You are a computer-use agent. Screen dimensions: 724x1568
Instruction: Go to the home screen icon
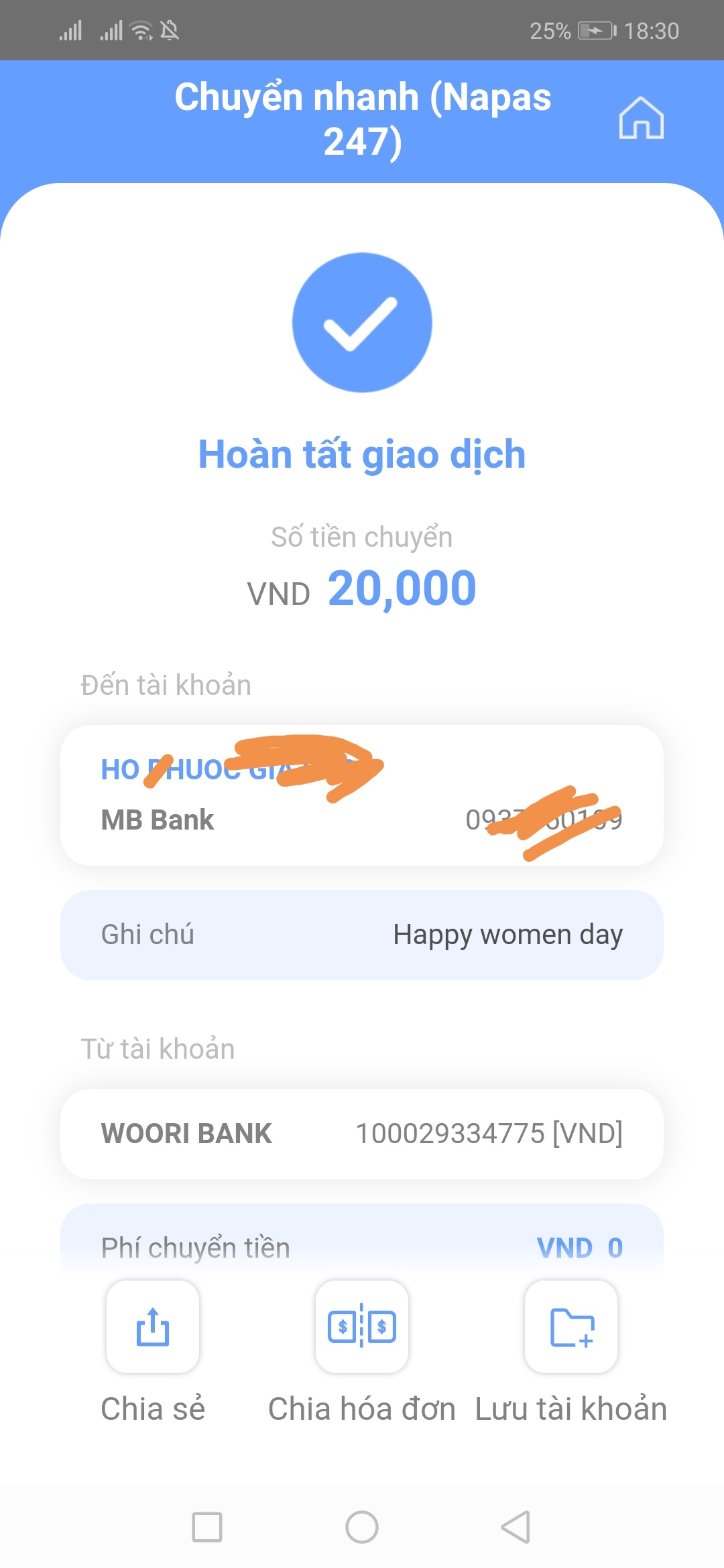pos(641,119)
